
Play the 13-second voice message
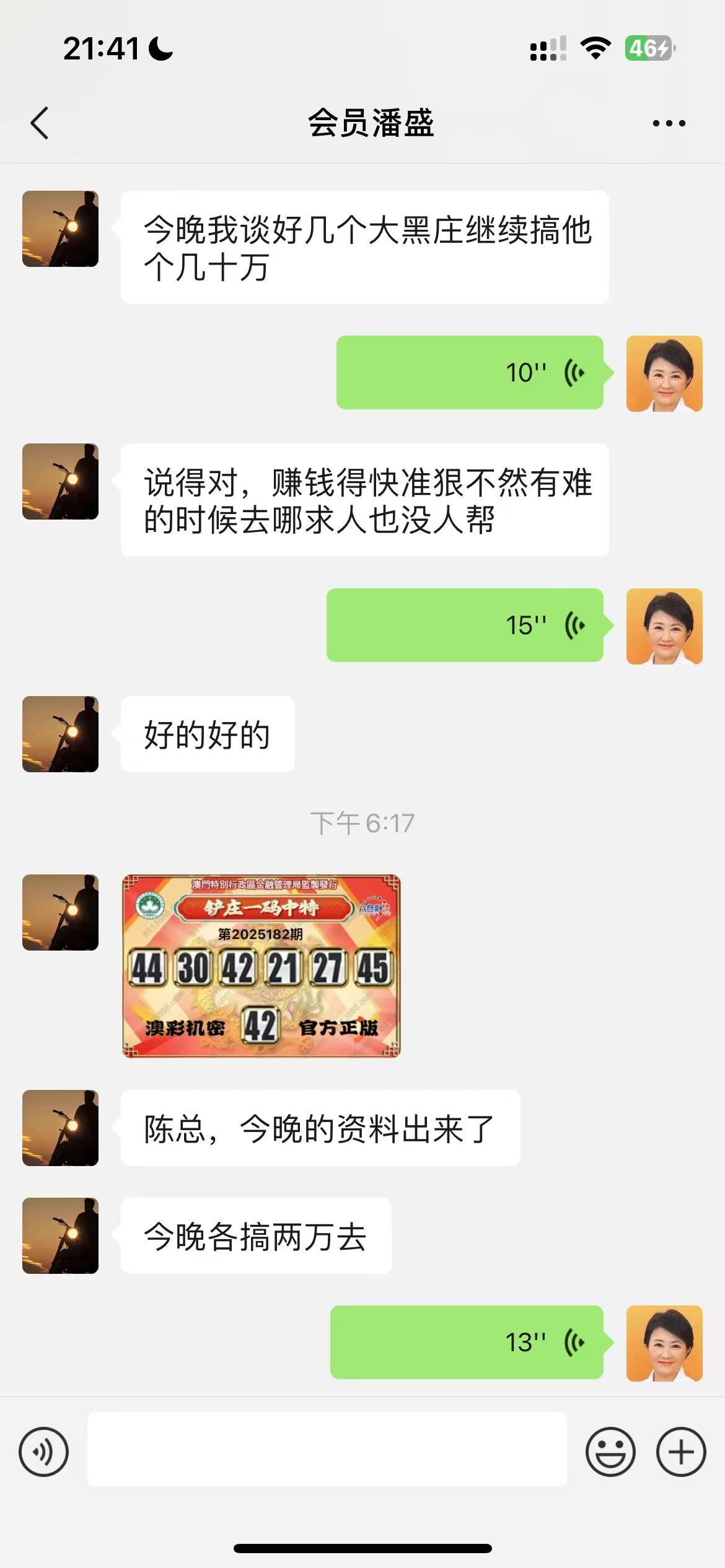[x=466, y=1342]
